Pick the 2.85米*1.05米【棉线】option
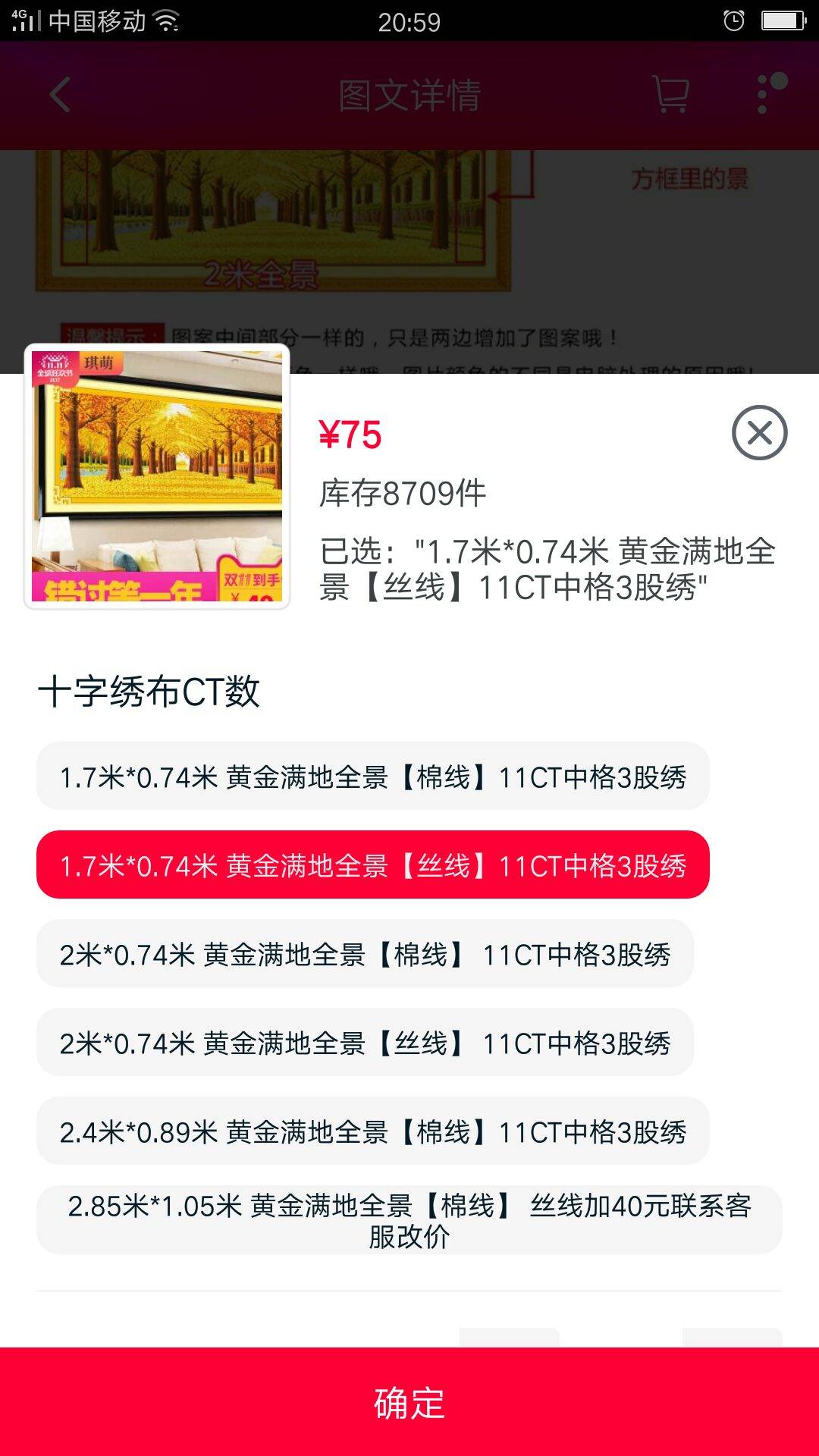The width and height of the screenshot is (819, 1456). (x=409, y=1220)
